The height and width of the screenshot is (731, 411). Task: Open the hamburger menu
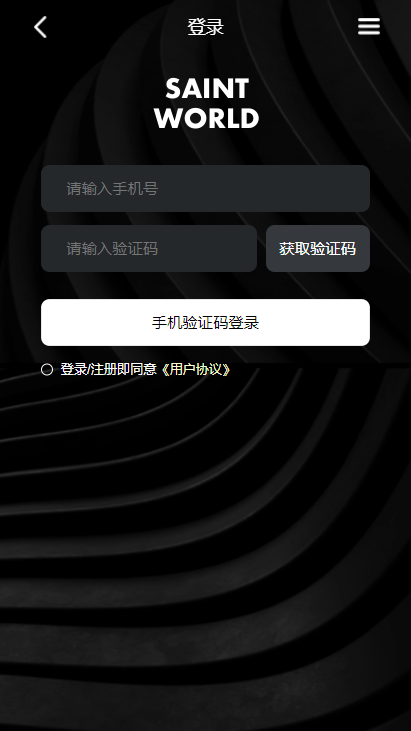click(369, 27)
